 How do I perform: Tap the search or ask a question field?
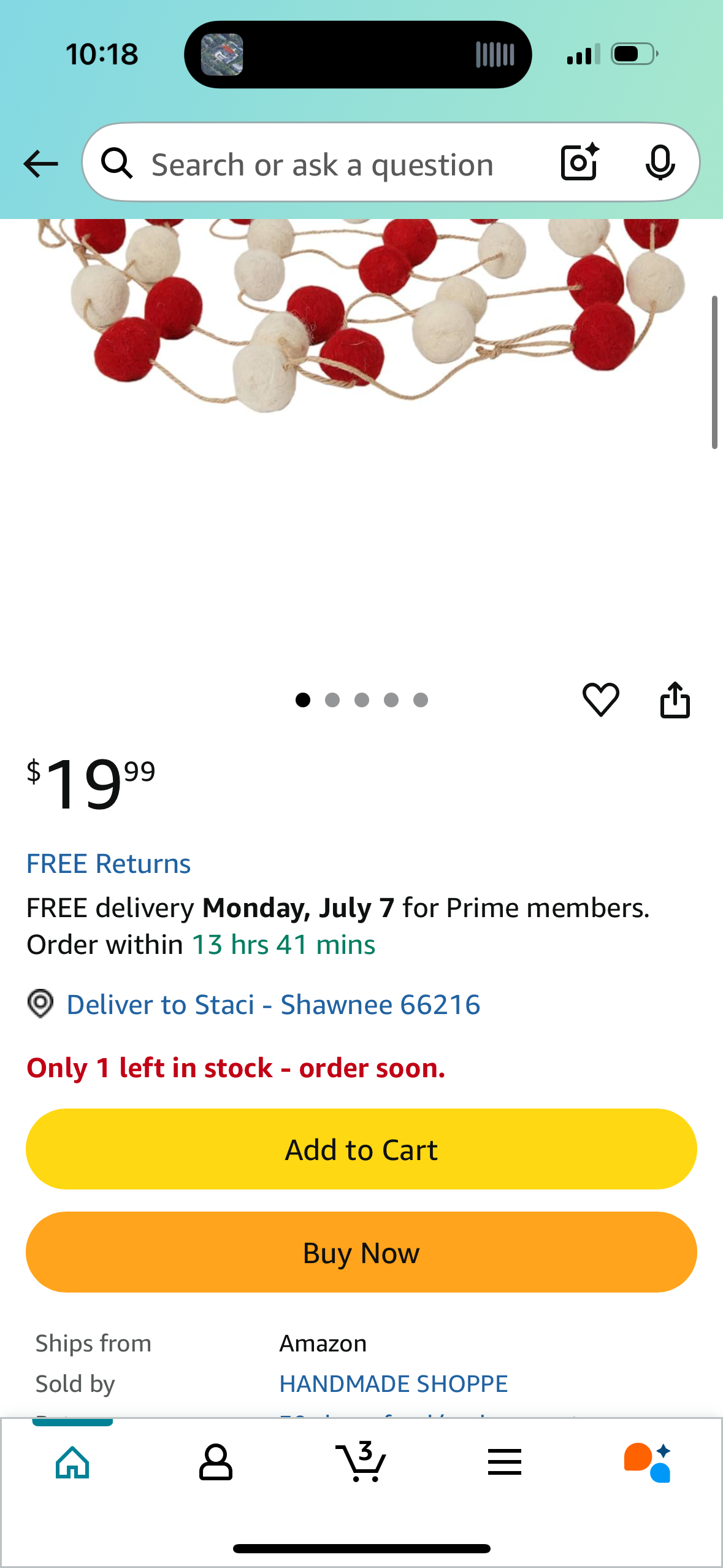point(322,164)
